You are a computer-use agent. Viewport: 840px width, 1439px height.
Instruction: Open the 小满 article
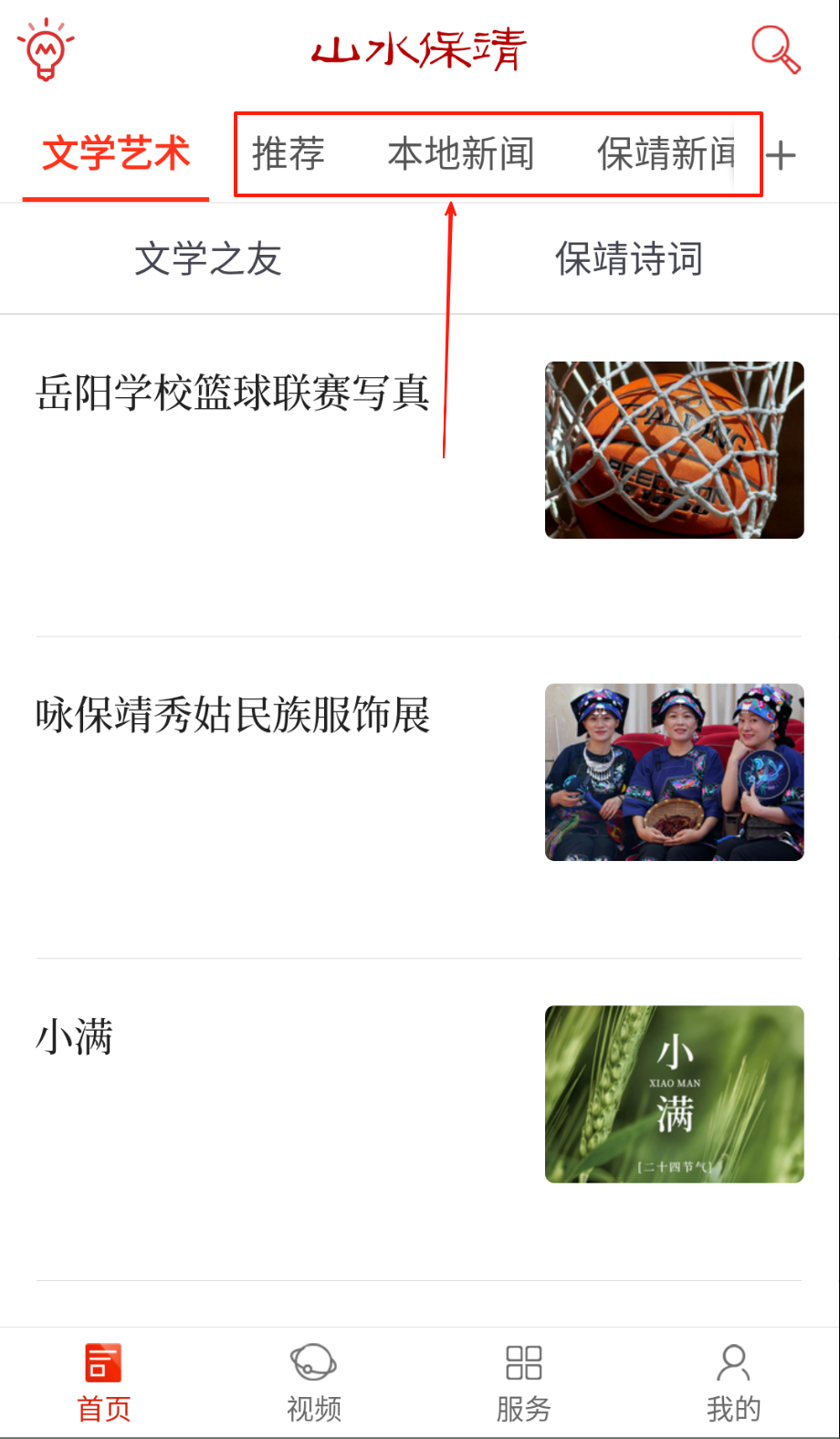click(x=75, y=1037)
